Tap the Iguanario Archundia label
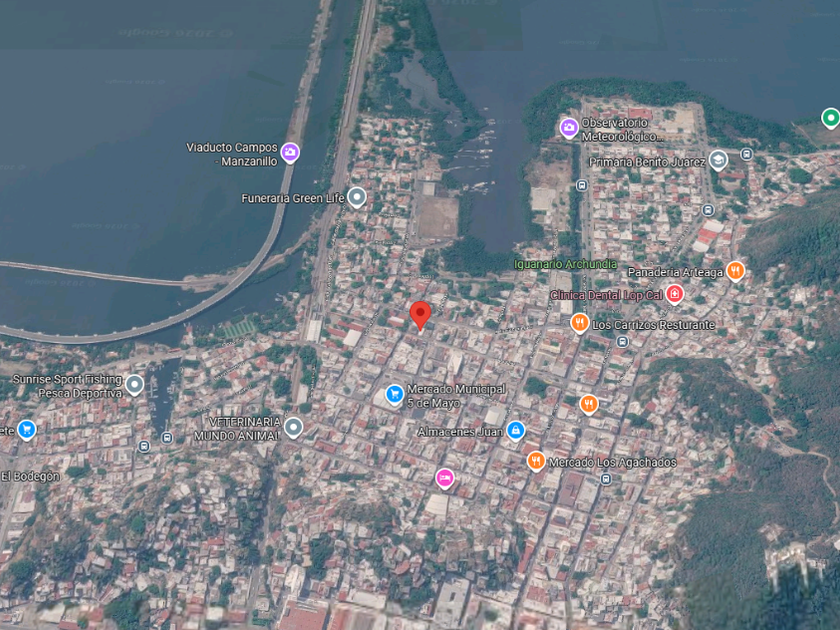This screenshot has height=630, width=840. 565,264
